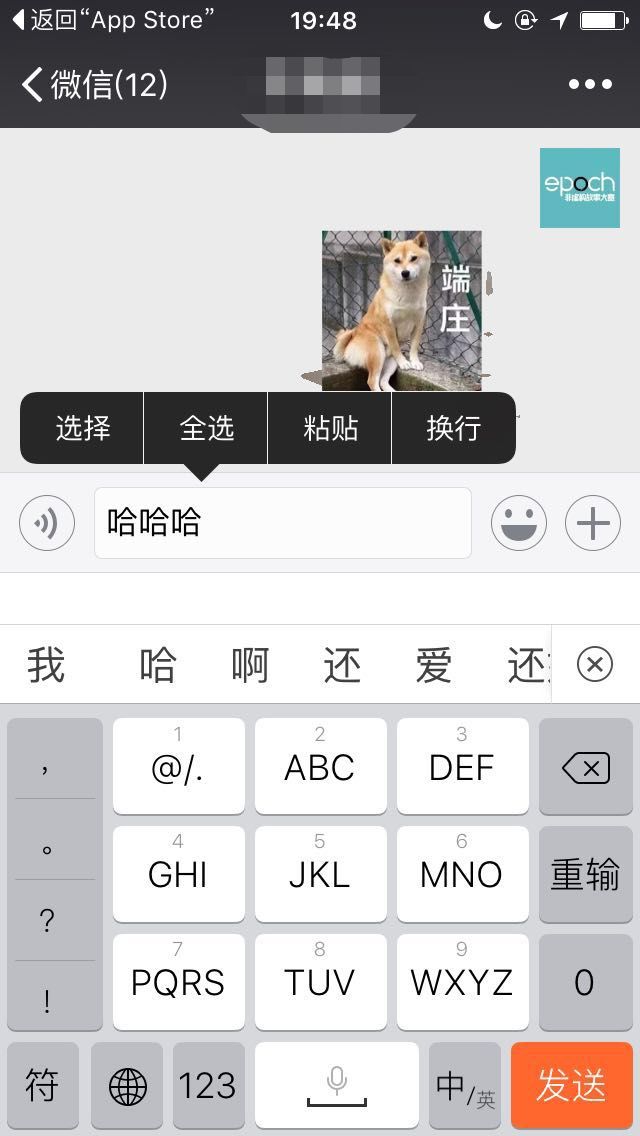Open the plus attachments panel
640x1136 pixels.
[593, 523]
